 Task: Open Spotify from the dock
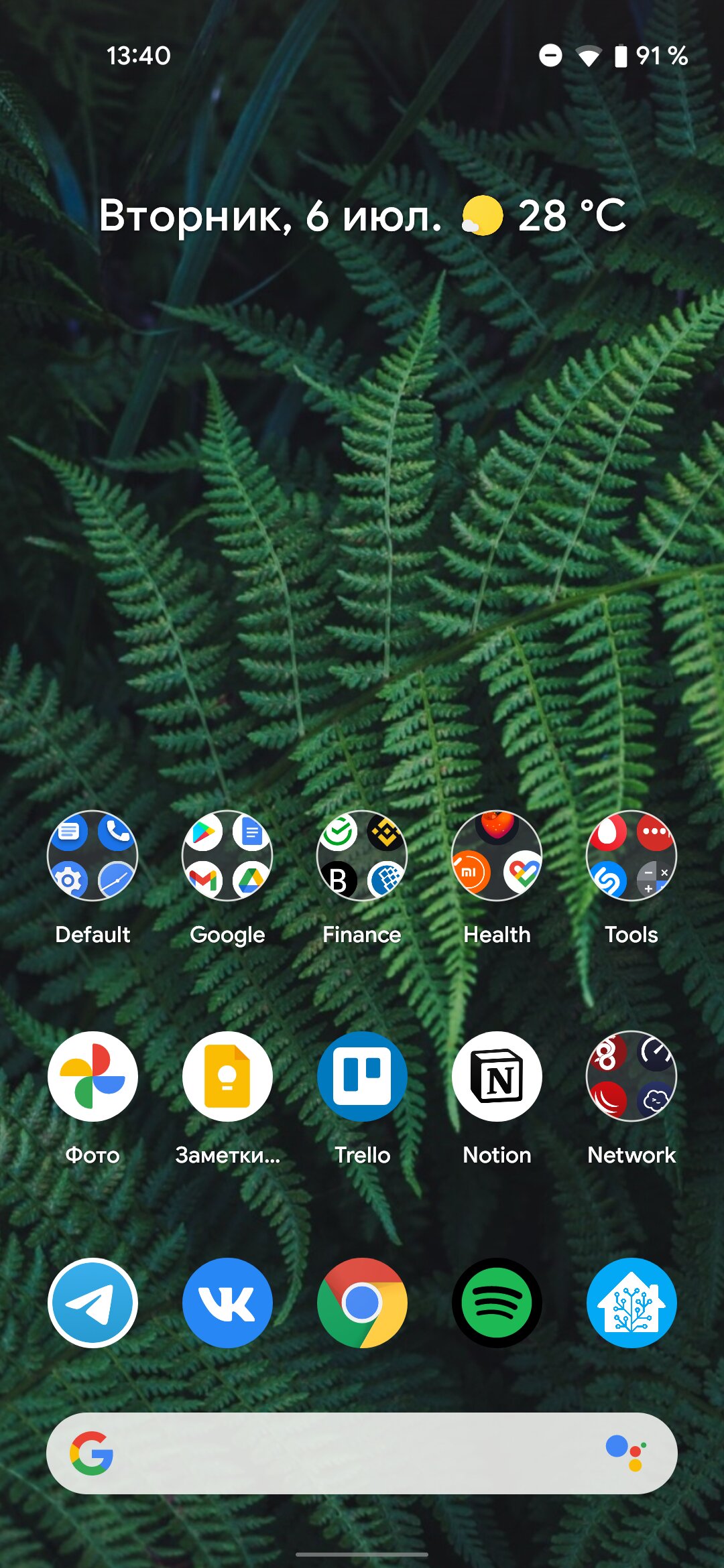point(497,1303)
